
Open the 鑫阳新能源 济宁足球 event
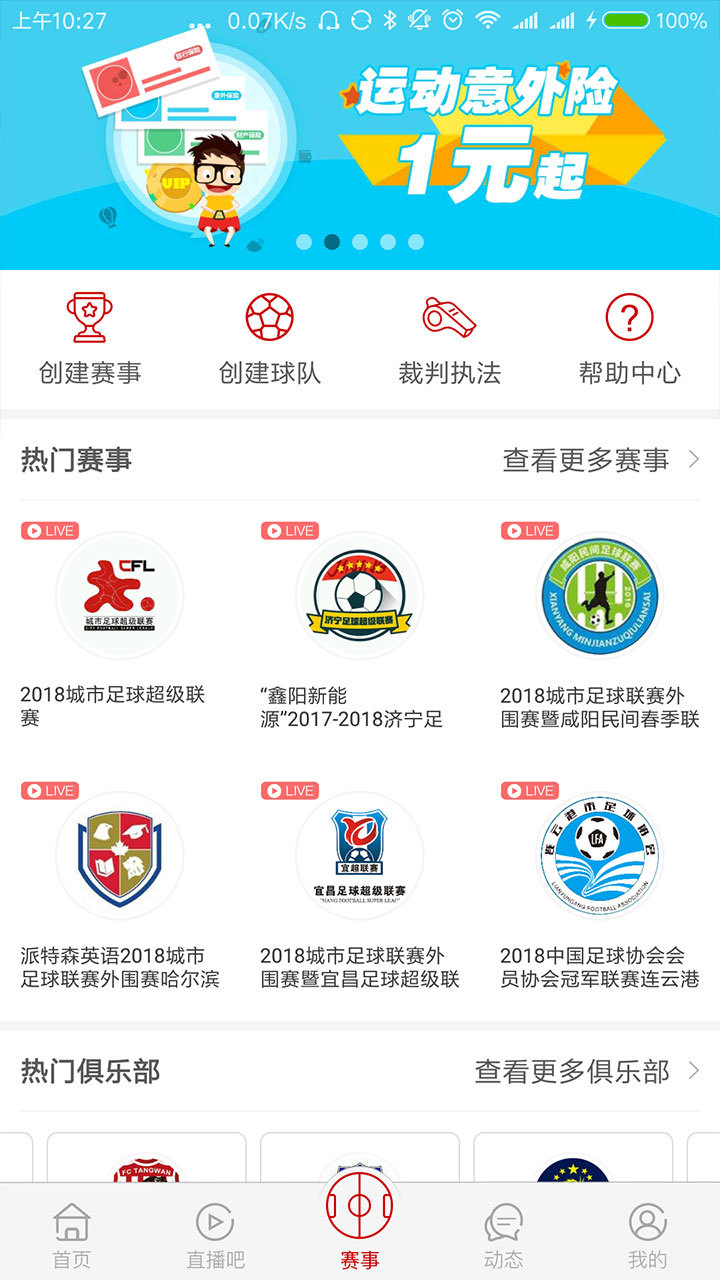pos(359,620)
